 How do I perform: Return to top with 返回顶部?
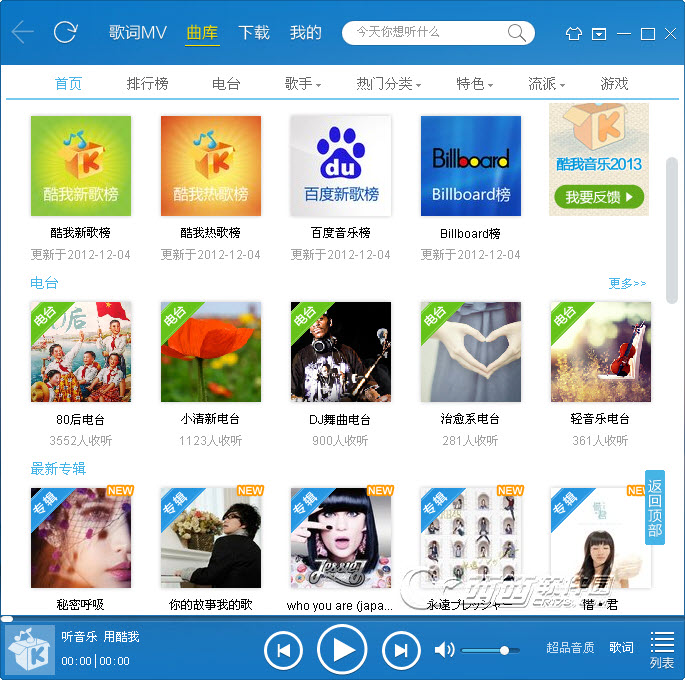(655, 507)
